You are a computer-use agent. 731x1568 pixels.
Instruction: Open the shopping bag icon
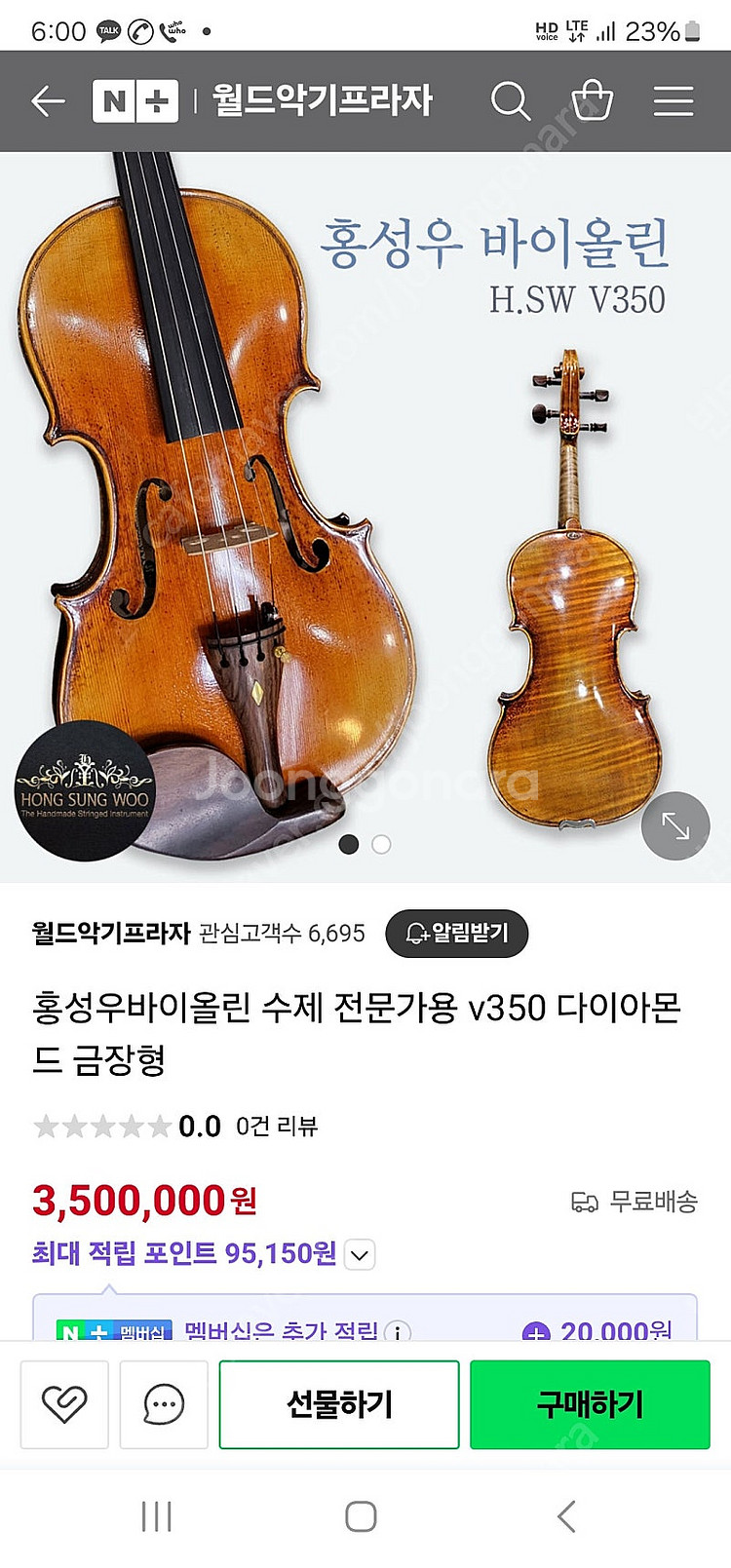pyautogui.click(x=592, y=101)
